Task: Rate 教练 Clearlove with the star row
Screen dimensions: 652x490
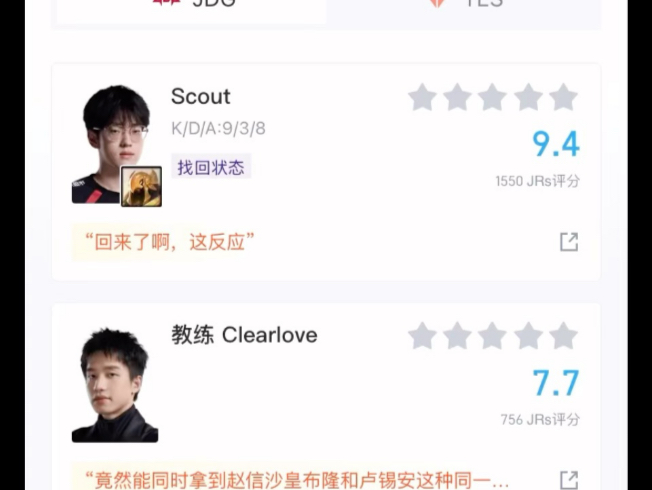Action: coord(492,336)
